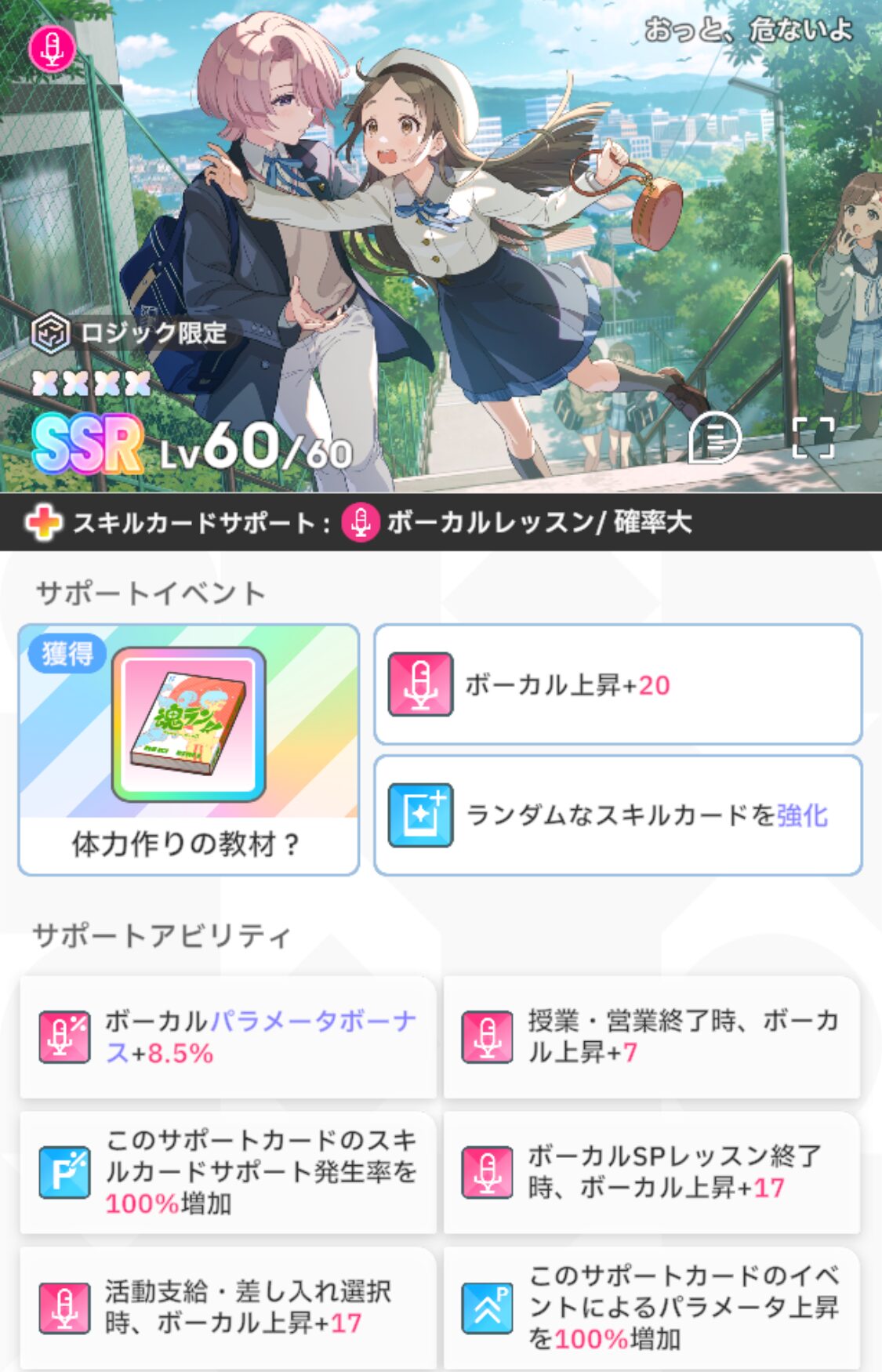The image size is (882, 1372).
Task: Open the card story text icon
Action: point(714,438)
